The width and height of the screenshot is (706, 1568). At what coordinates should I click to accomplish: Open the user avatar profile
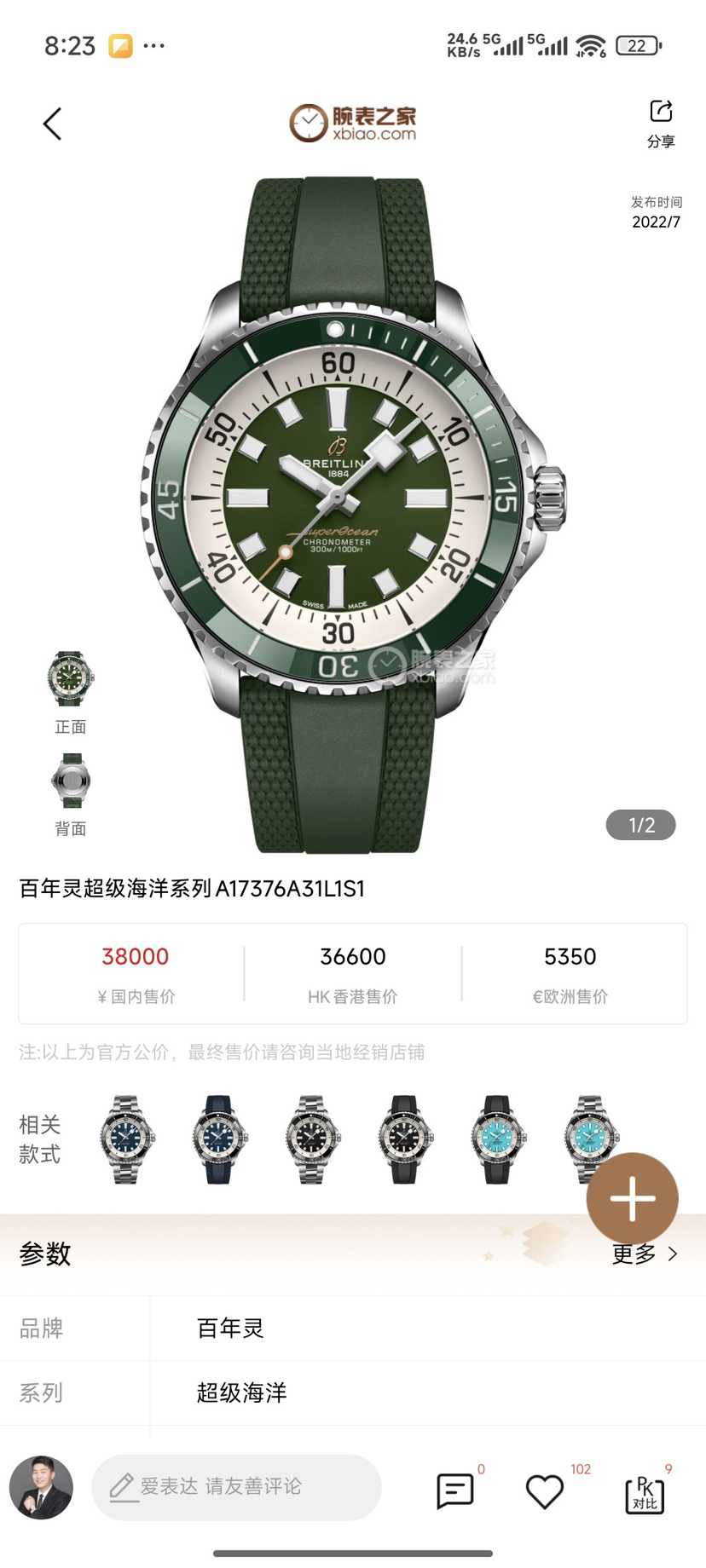pos(41,1487)
